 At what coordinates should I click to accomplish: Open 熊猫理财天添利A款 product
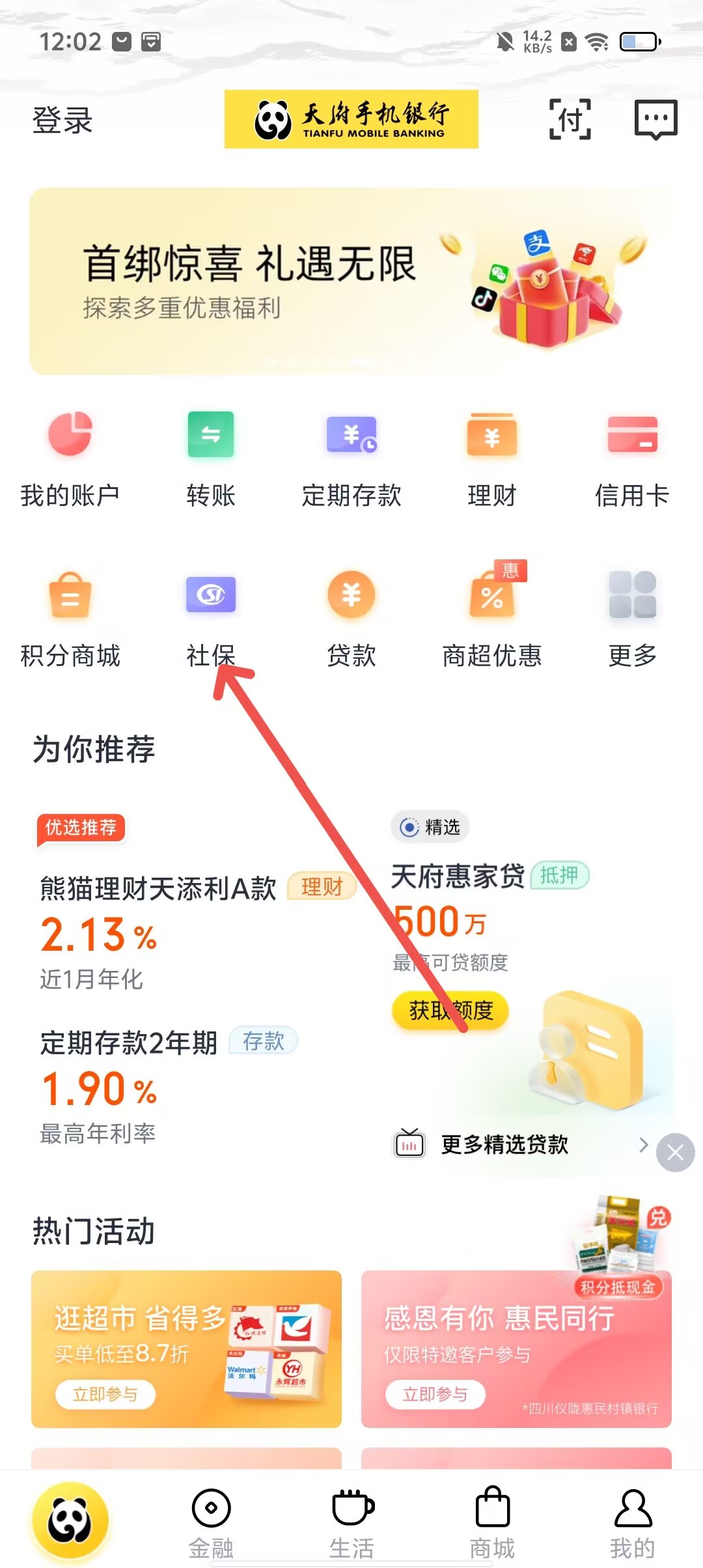point(158,889)
